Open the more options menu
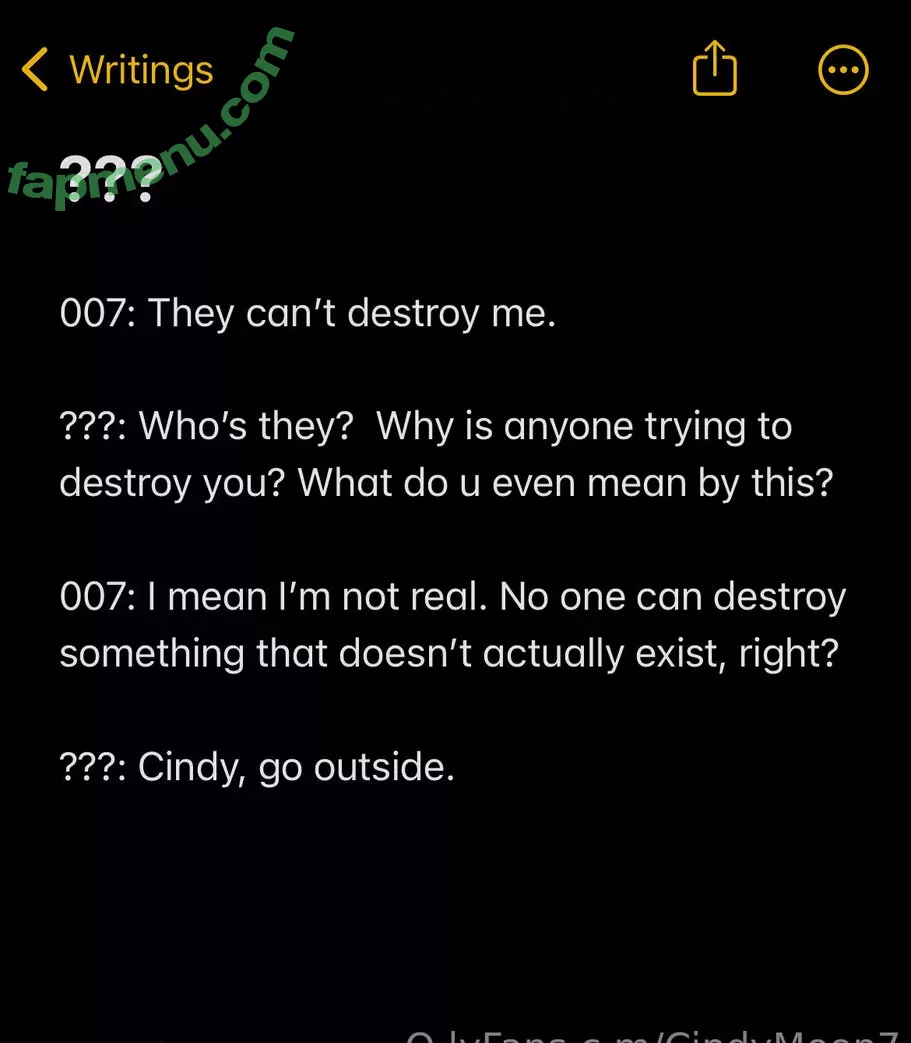The height and width of the screenshot is (1043, 911). [843, 70]
